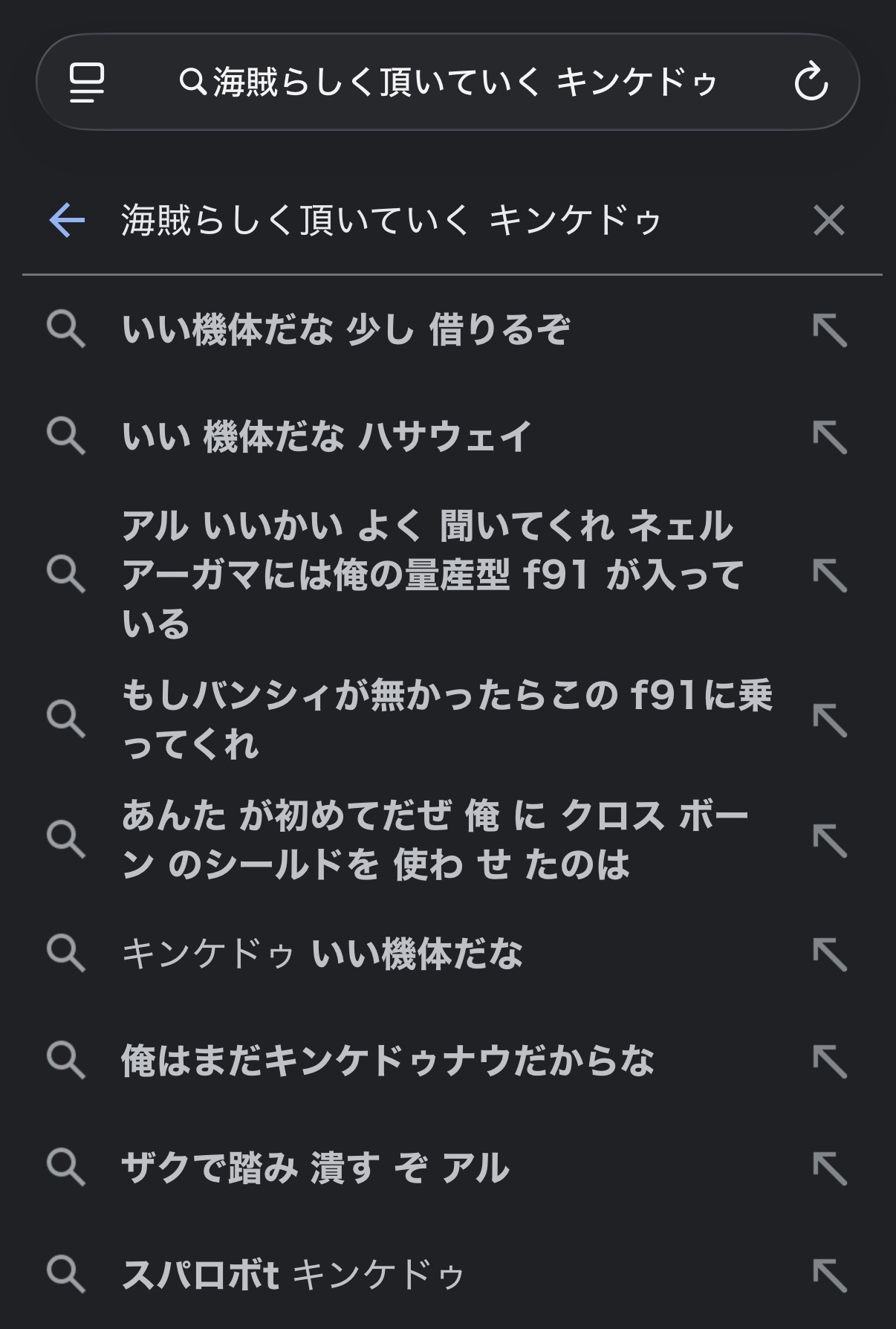Search キンケドゥ いい機体だな

pyautogui.click(x=322, y=954)
